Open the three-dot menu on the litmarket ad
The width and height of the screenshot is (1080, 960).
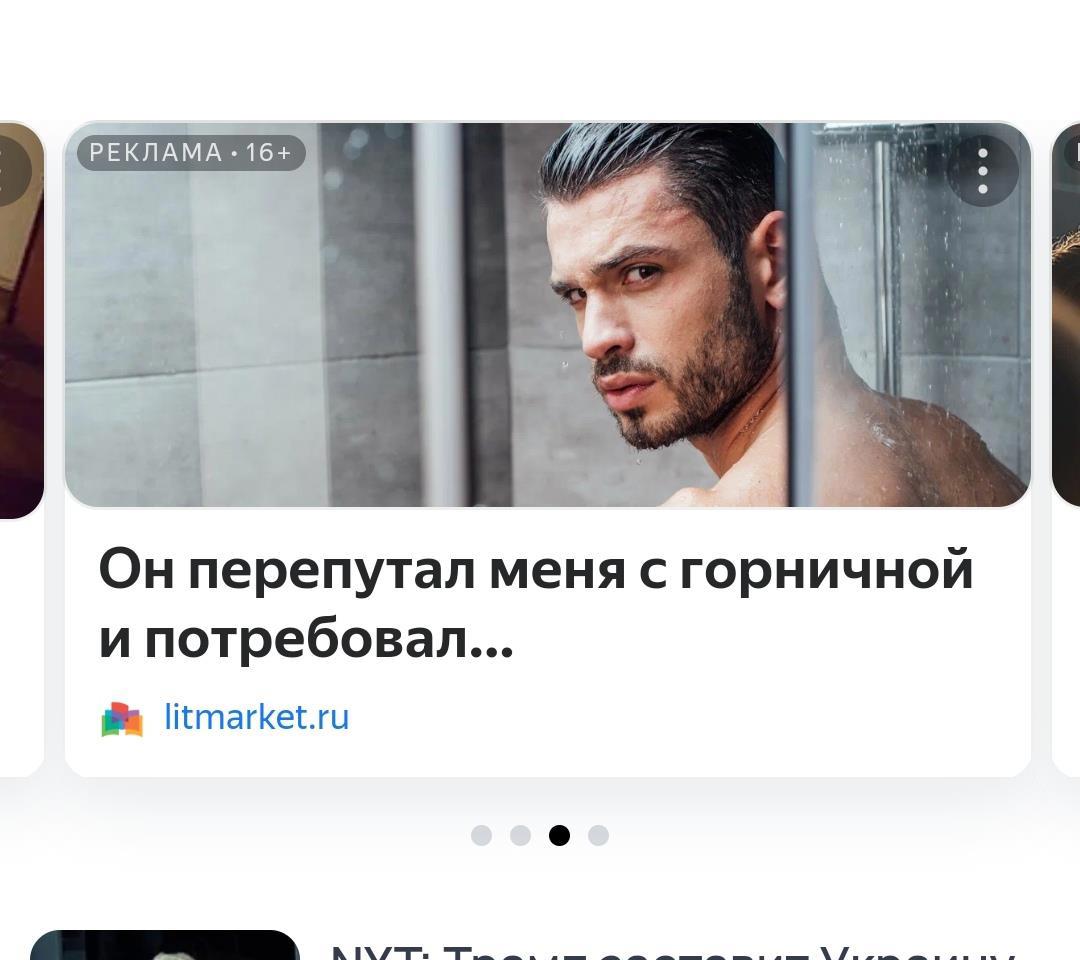click(982, 171)
